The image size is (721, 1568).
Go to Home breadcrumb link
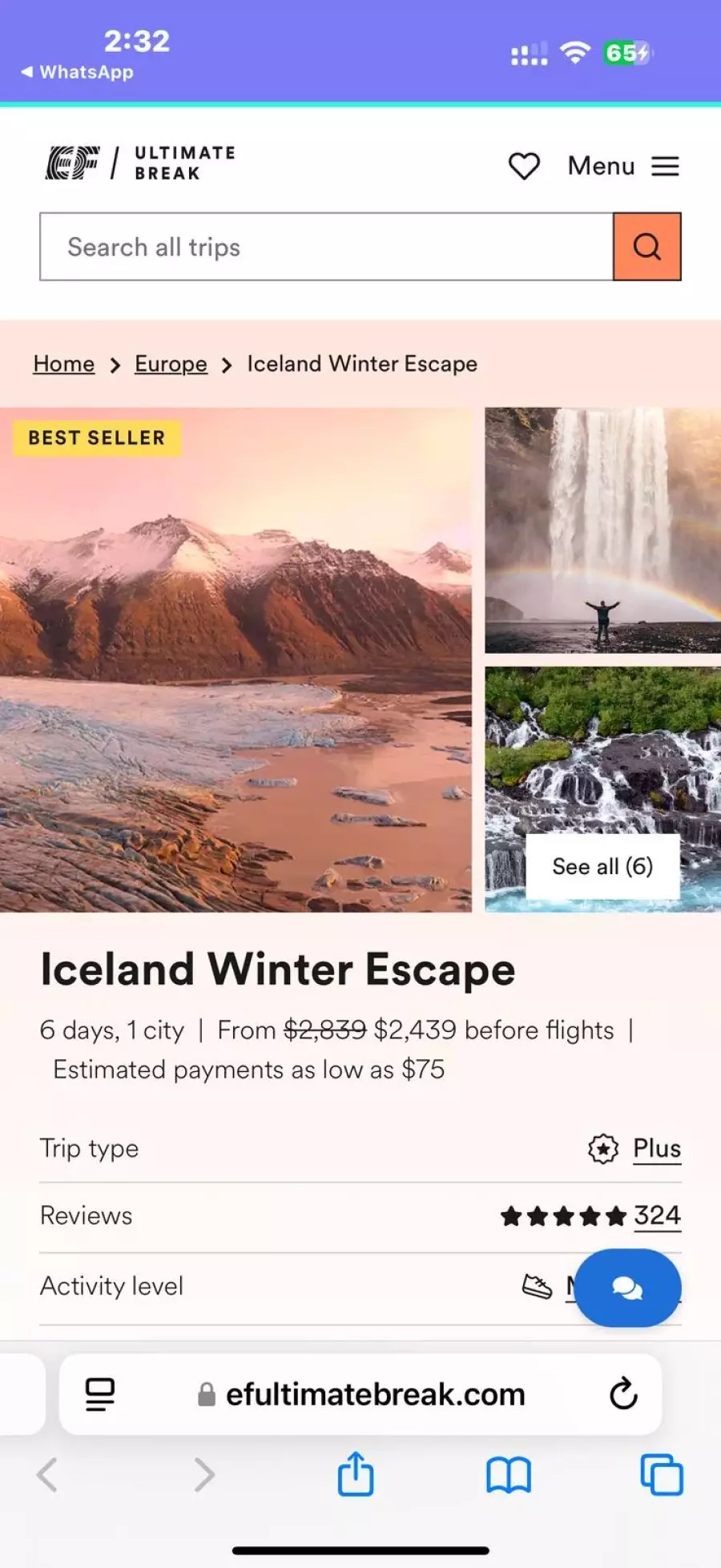tap(64, 364)
